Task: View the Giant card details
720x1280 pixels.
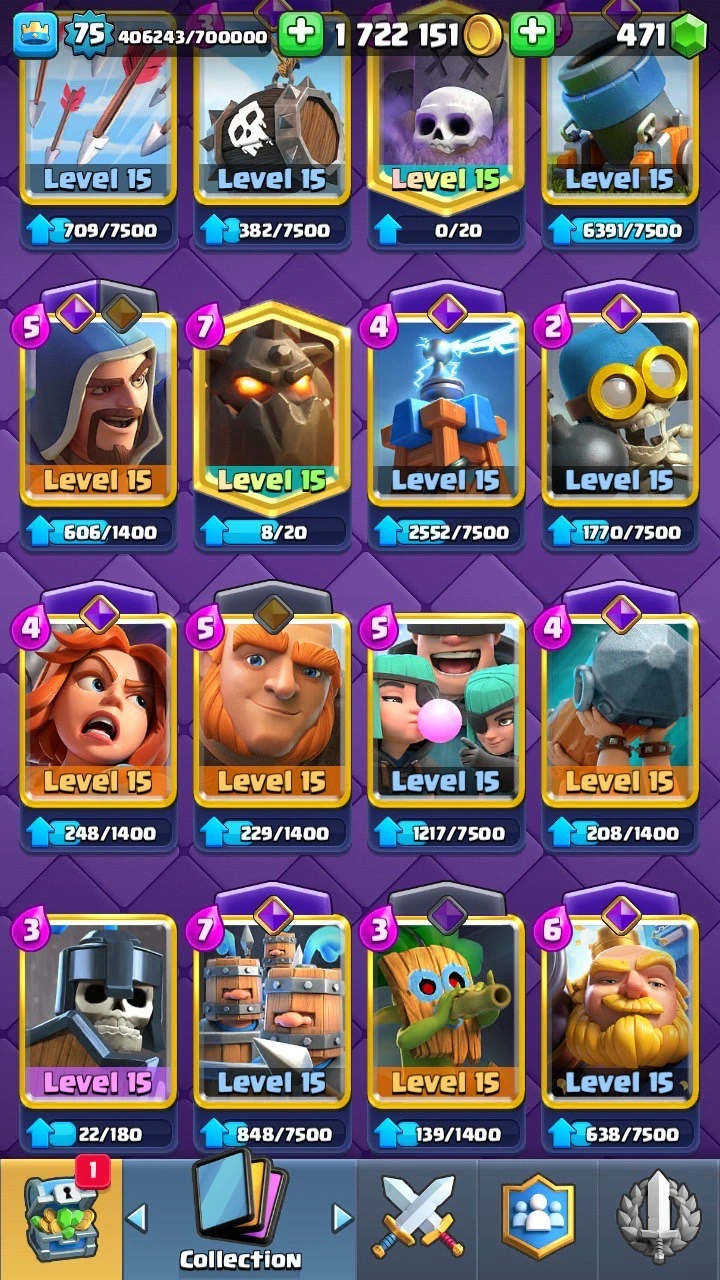Action: [x=272, y=712]
